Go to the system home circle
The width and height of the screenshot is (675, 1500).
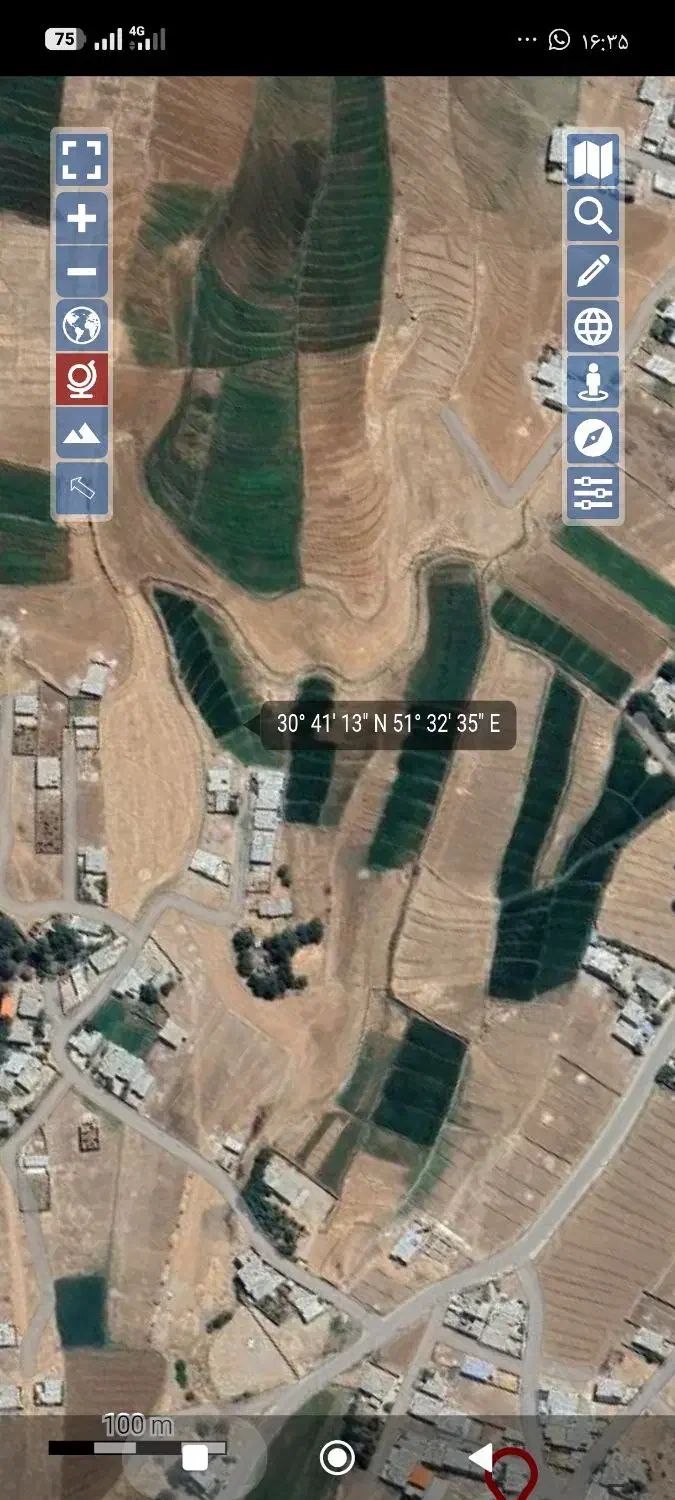coord(337,1457)
